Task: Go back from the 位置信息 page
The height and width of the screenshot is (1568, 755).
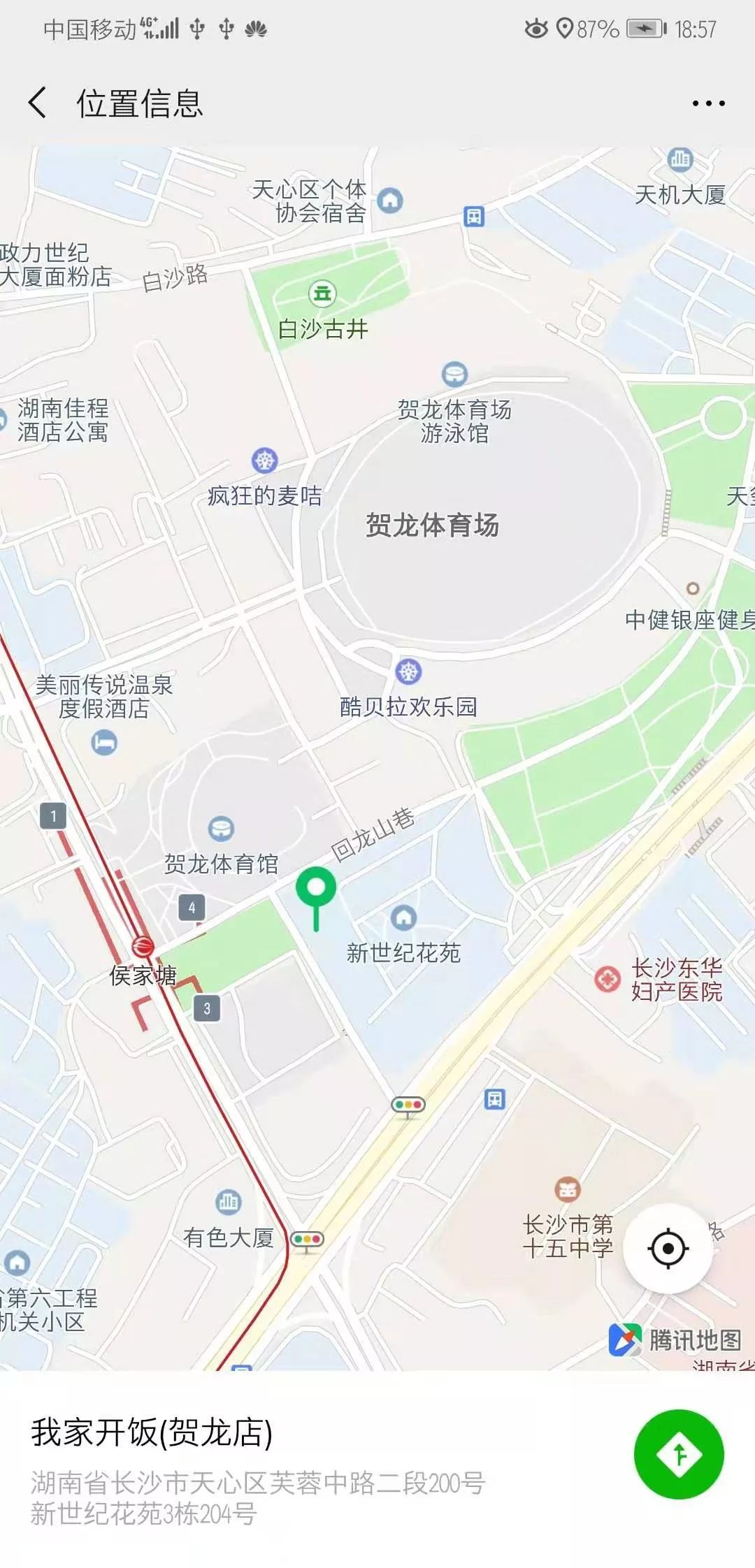Action: pyautogui.click(x=38, y=103)
